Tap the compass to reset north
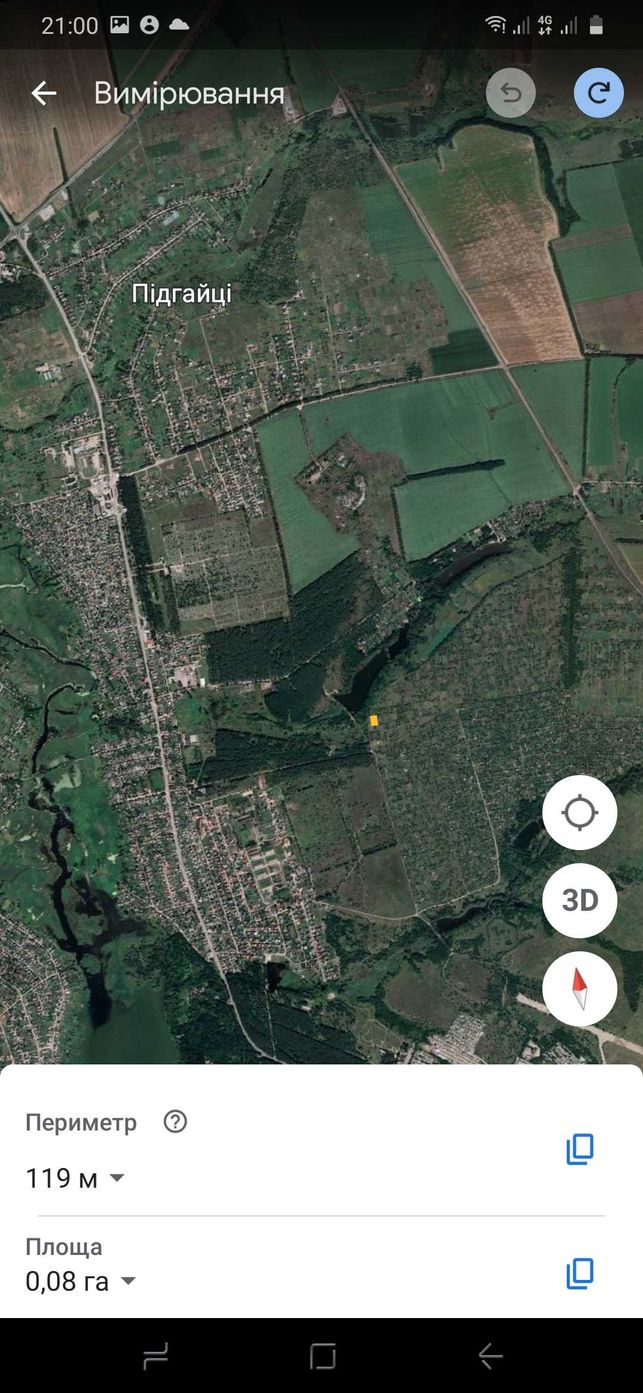The height and width of the screenshot is (1393, 643). [580, 988]
